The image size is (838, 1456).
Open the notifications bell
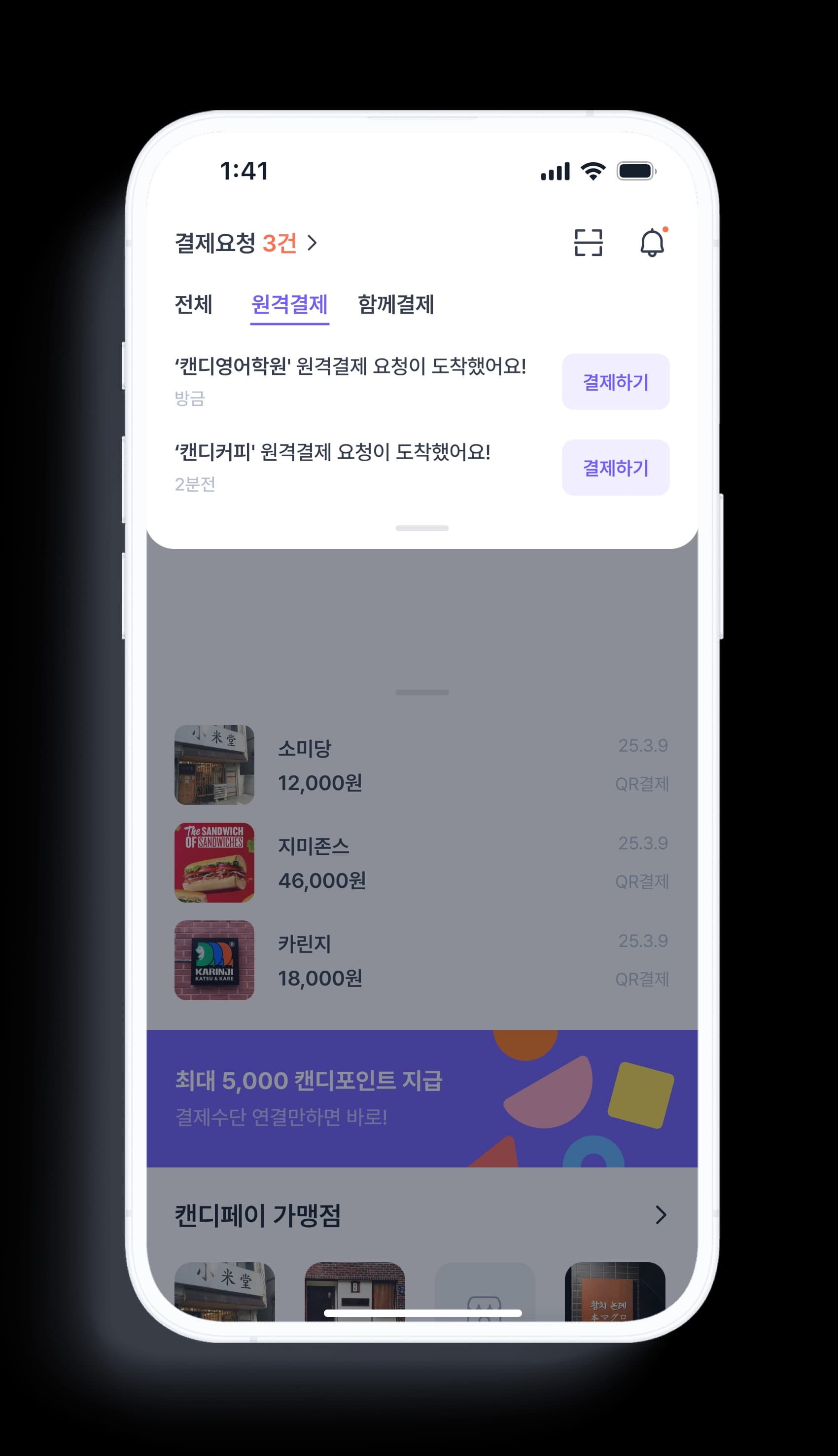pyautogui.click(x=652, y=242)
